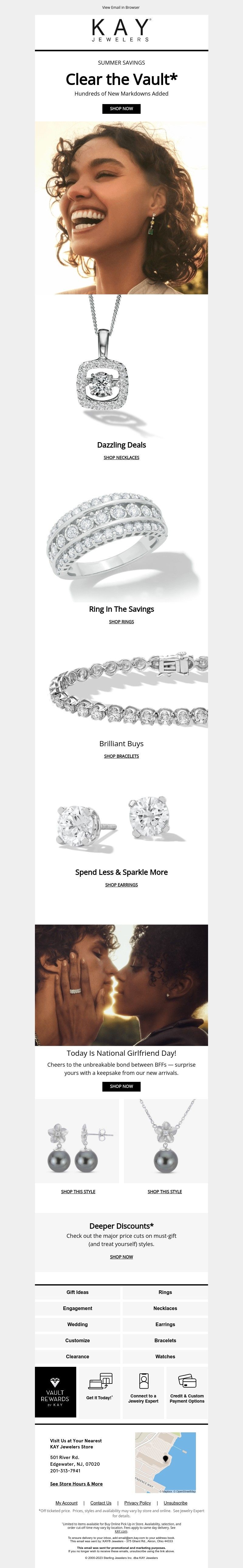243x1568 pixels.
Task: Open the SHOP EARRINGS link
Action: coord(121,884)
